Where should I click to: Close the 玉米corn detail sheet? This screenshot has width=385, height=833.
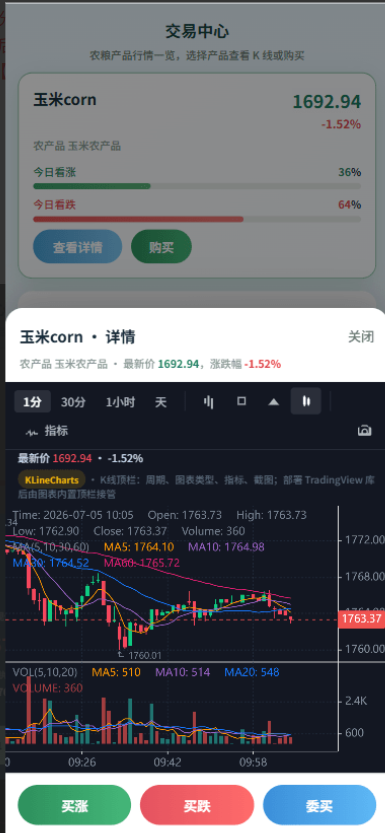[361, 337]
